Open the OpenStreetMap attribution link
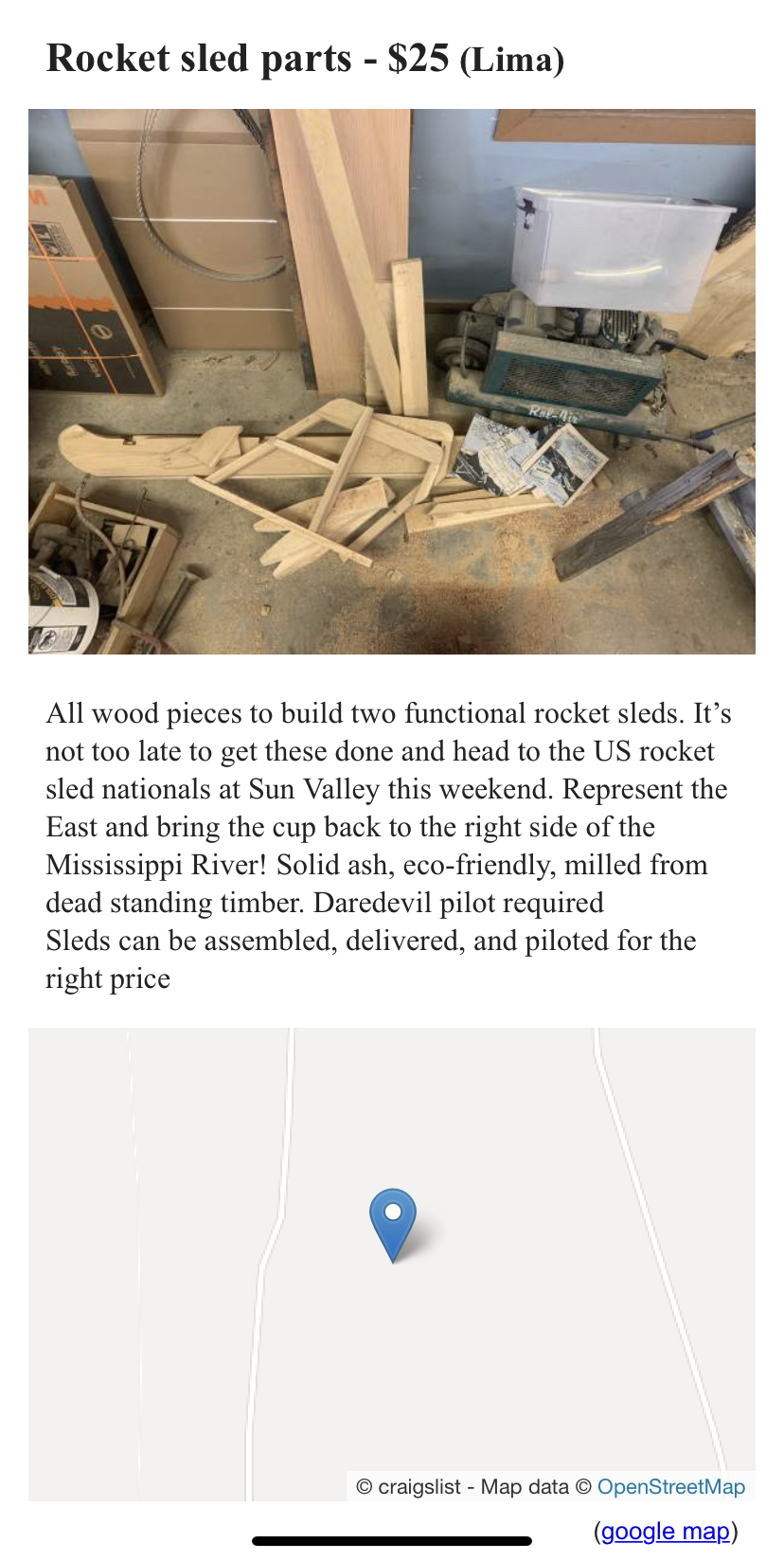Viewport: 784px width, 1561px height. pos(670,1486)
